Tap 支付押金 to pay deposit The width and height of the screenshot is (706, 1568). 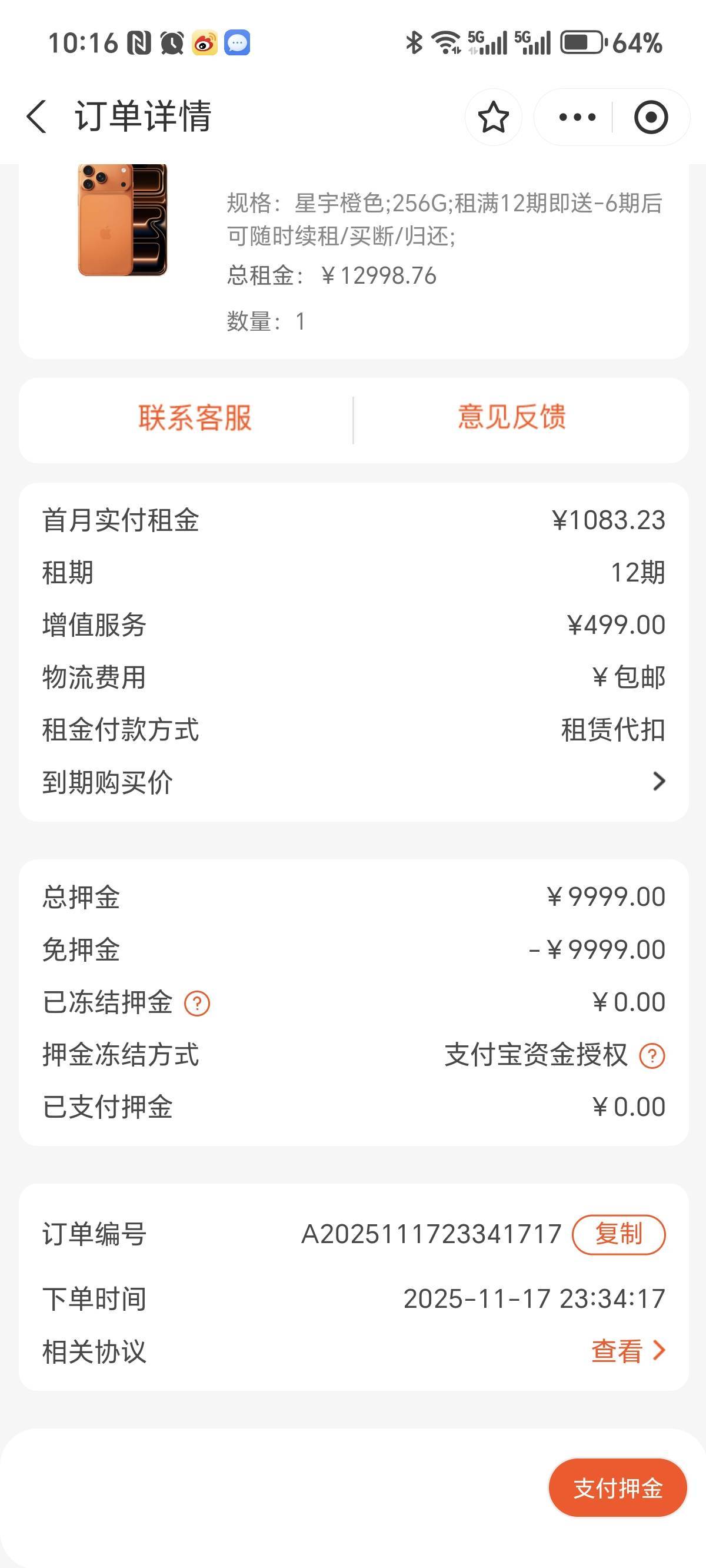[618, 1487]
